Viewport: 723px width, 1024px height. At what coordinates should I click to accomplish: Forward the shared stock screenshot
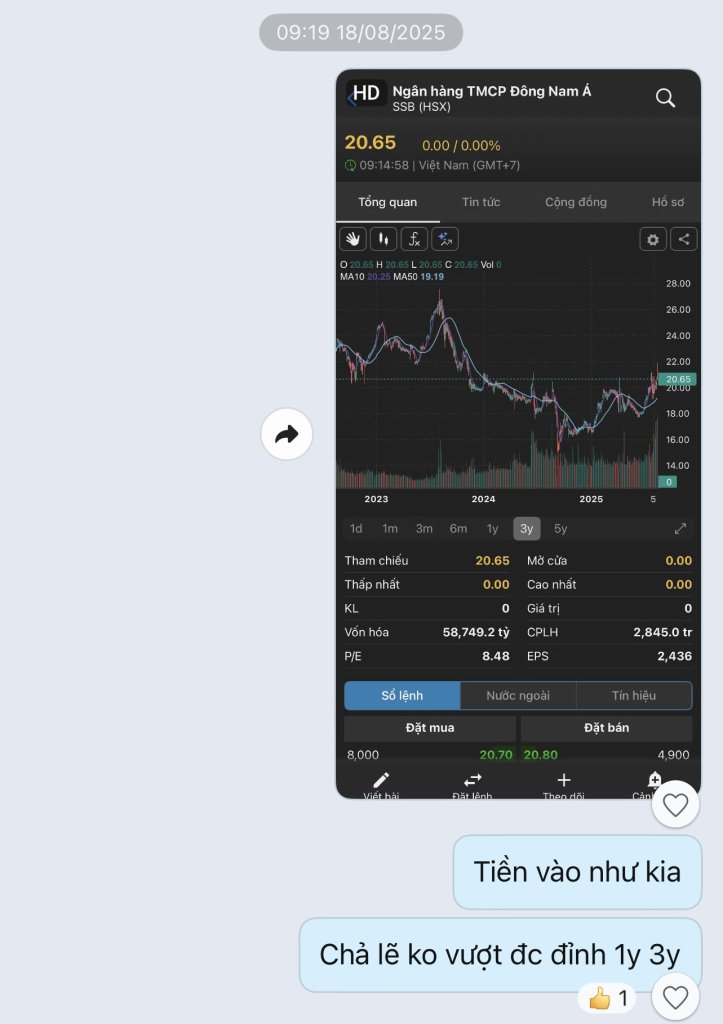(287, 434)
